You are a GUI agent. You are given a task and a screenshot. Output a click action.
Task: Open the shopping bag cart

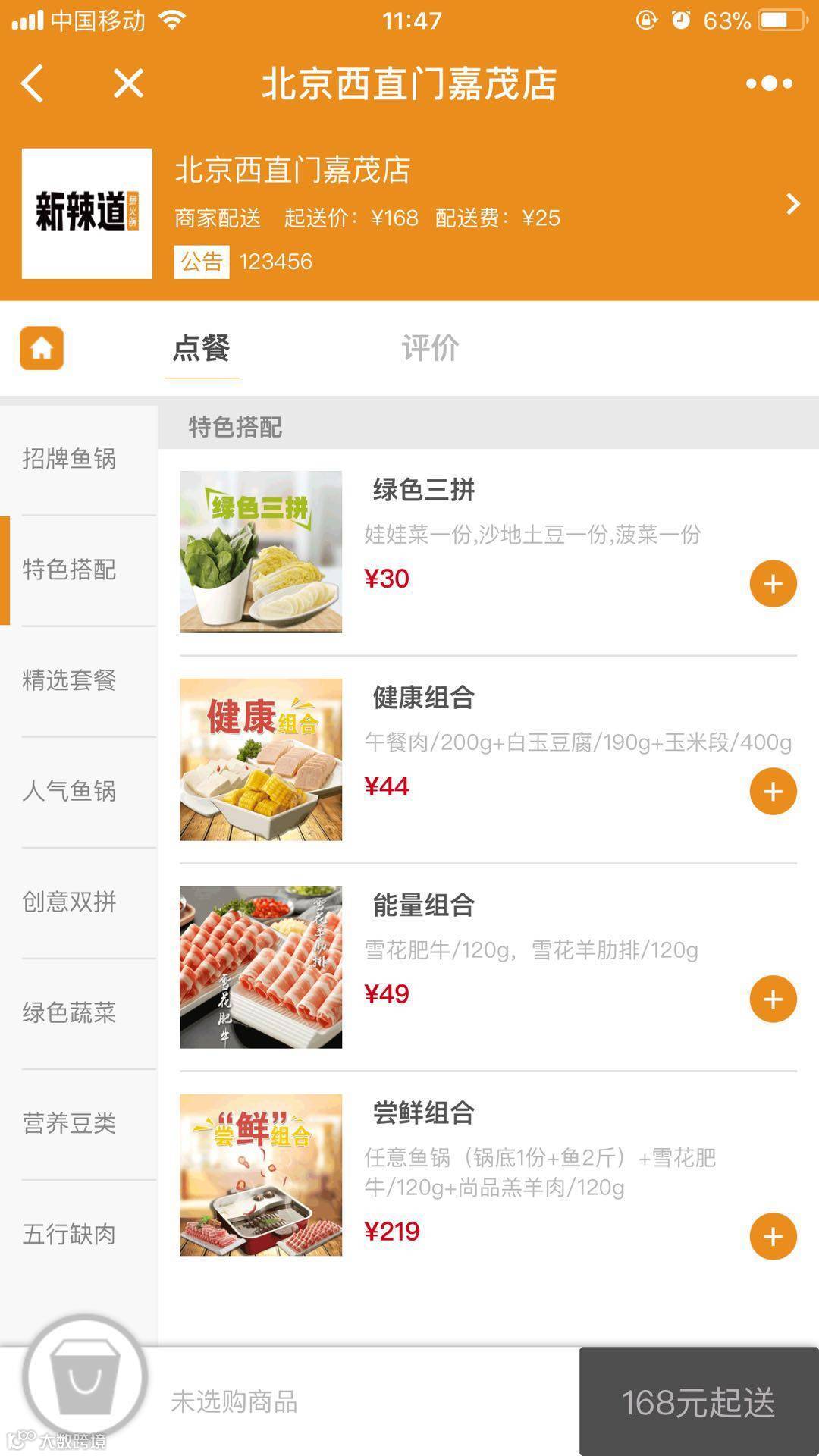click(84, 1376)
